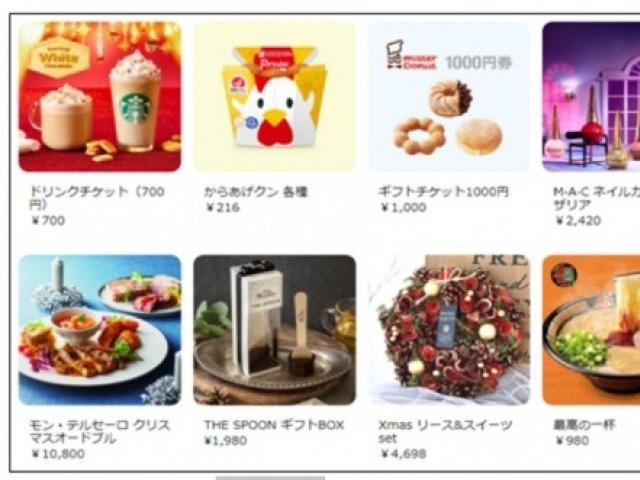This screenshot has height=480, width=640.
Task: Open the モン・テルセーロ Christmas hors d'oeuvre card
Action: pyautogui.click(x=99, y=329)
